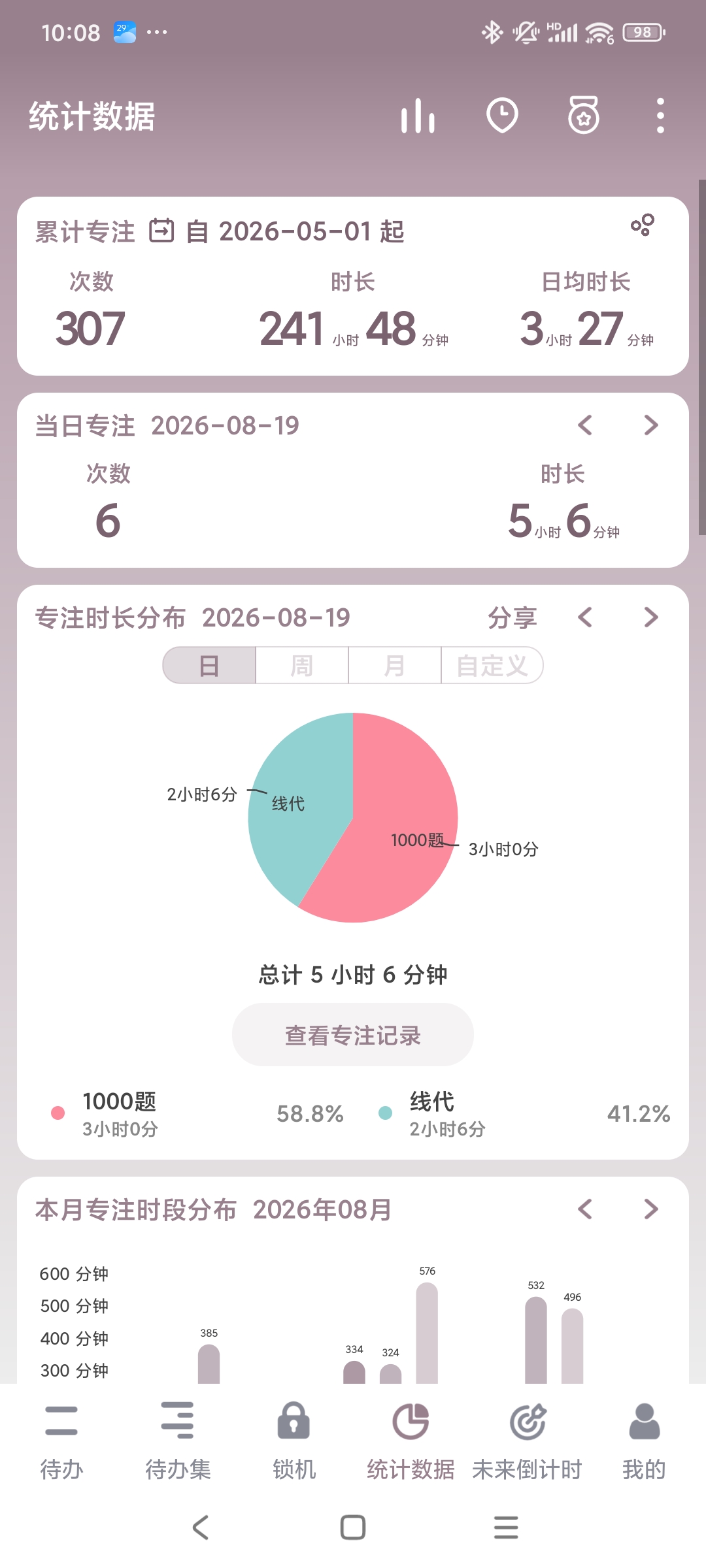Tap the three-circles icon in 累计专注 card

coord(642,225)
